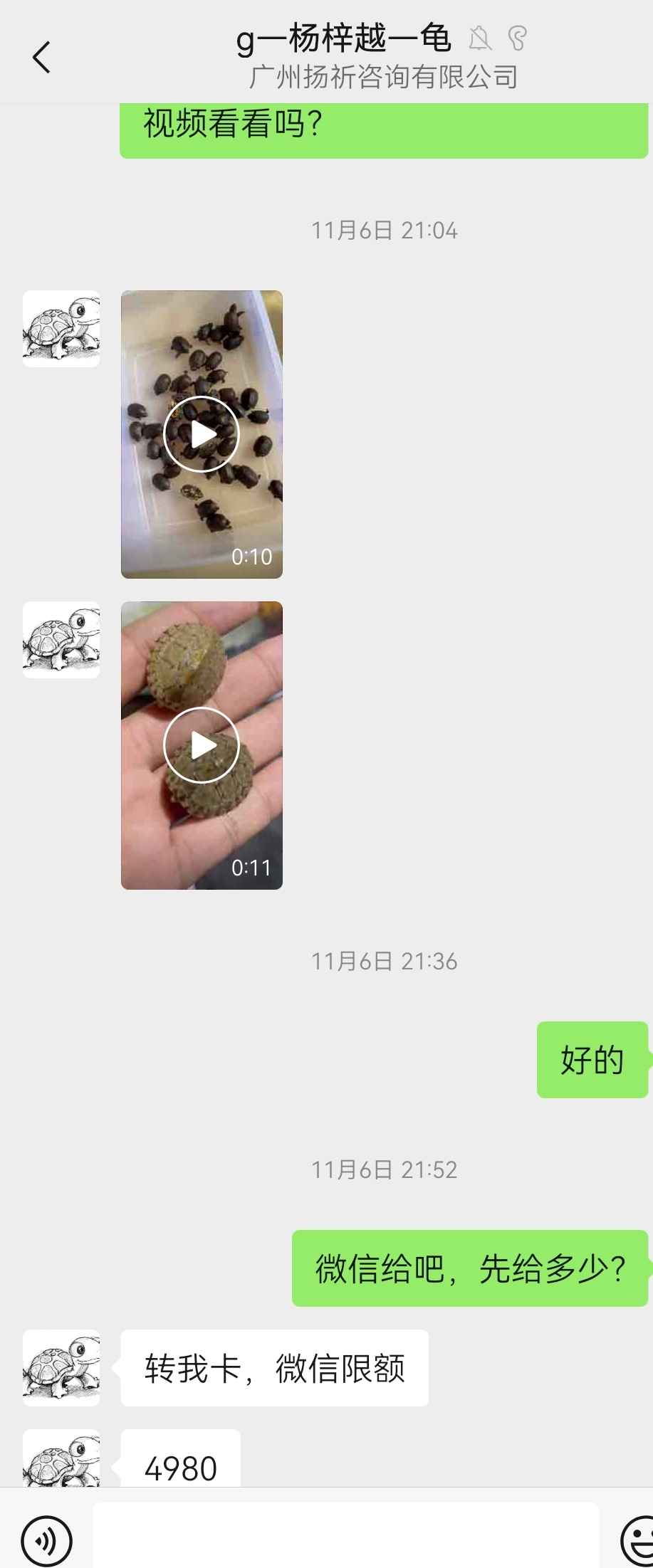Open avatar beside 转我卡，微信限额 message
This screenshot has height=1568, width=653.
61,1367
